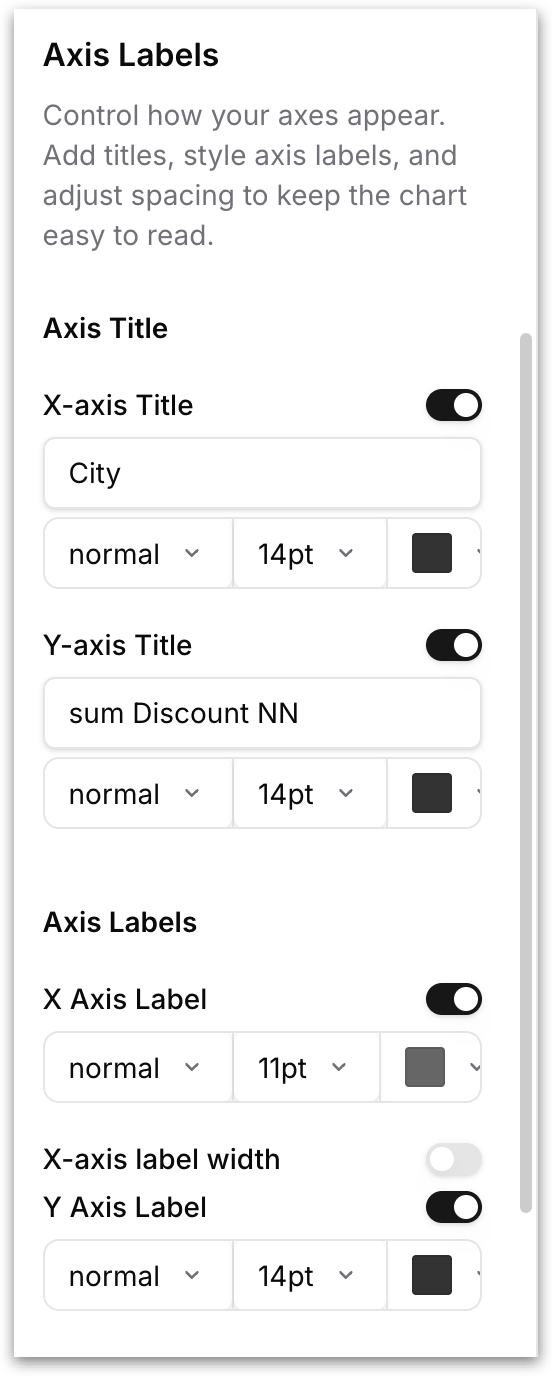Switch off the Y Axis Label toggle
The image size is (552, 1376).
pyautogui.click(x=454, y=1208)
